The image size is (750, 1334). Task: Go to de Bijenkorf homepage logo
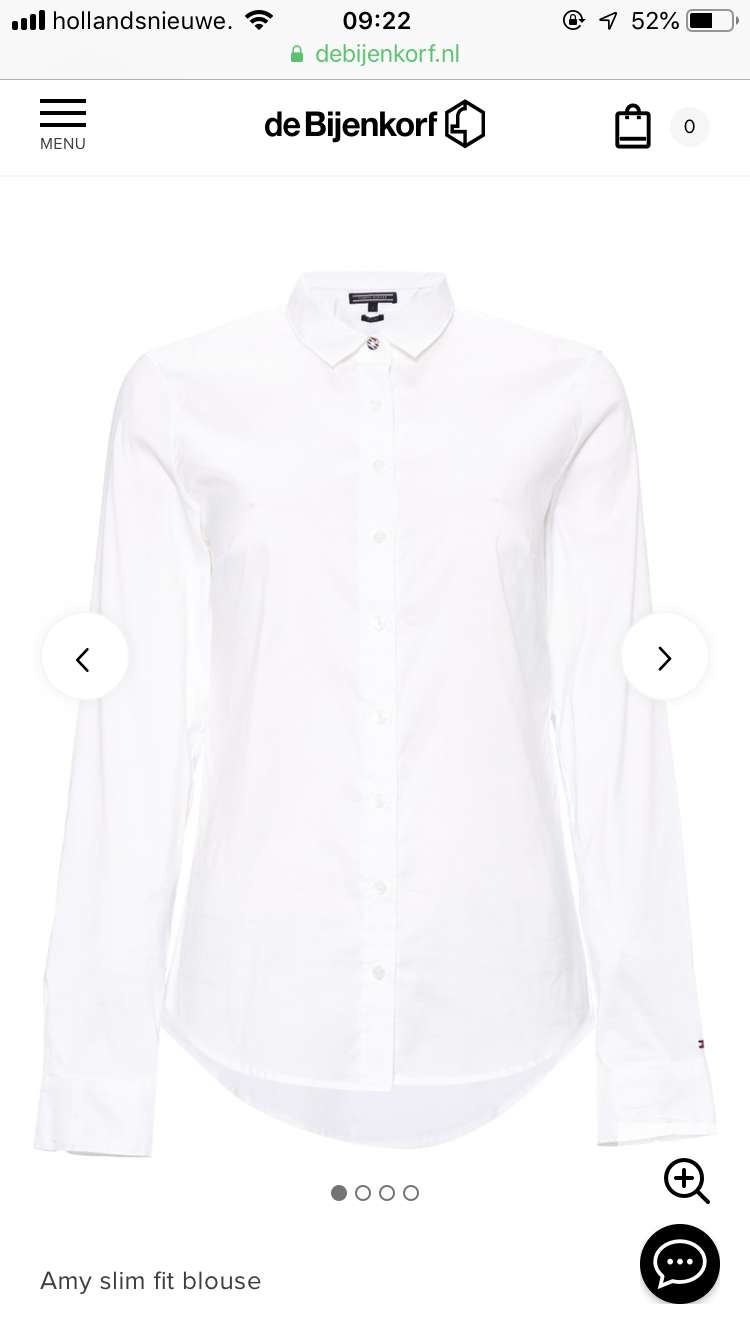click(x=374, y=124)
